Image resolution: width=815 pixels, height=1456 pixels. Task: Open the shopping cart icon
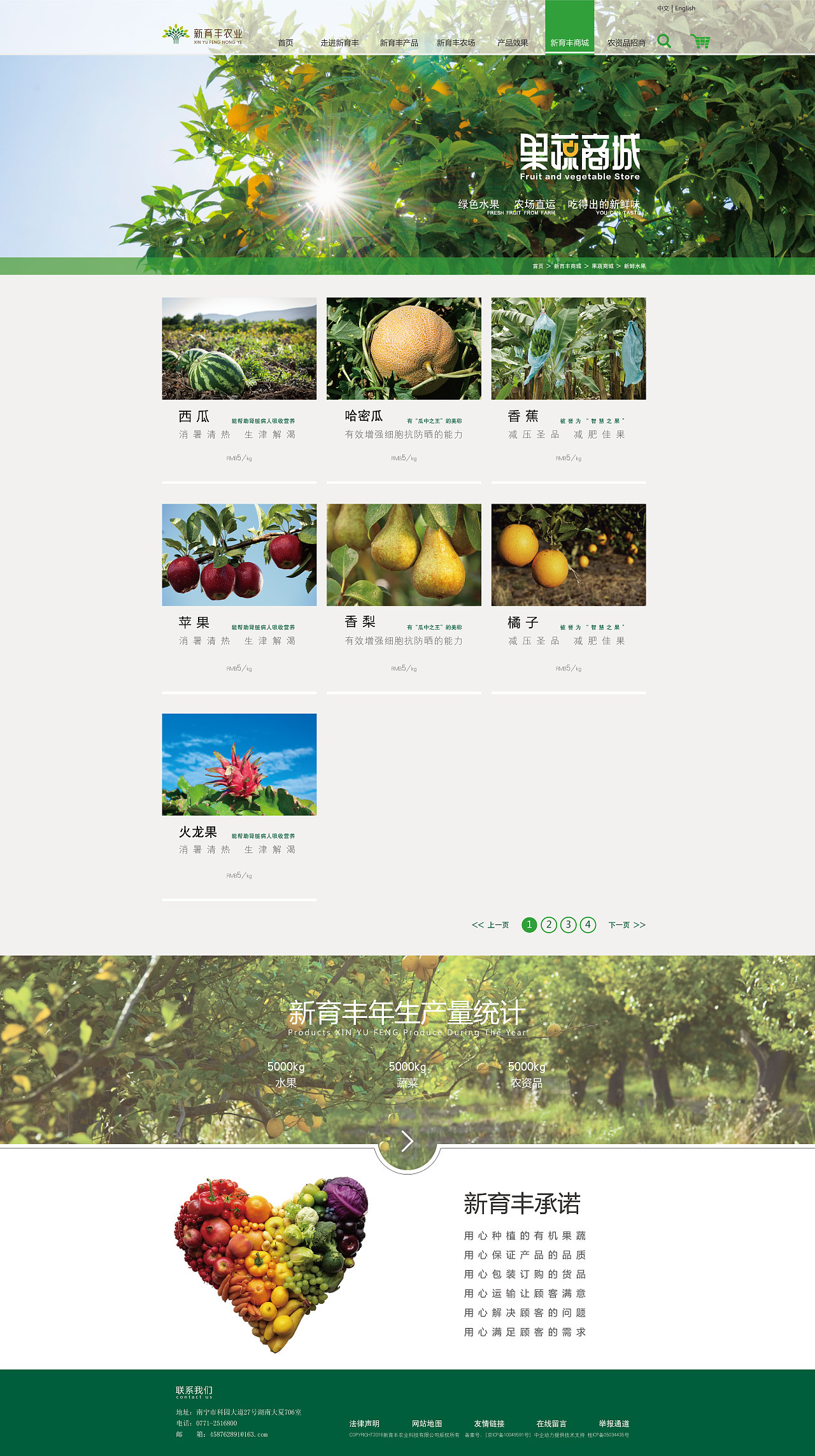(x=700, y=42)
